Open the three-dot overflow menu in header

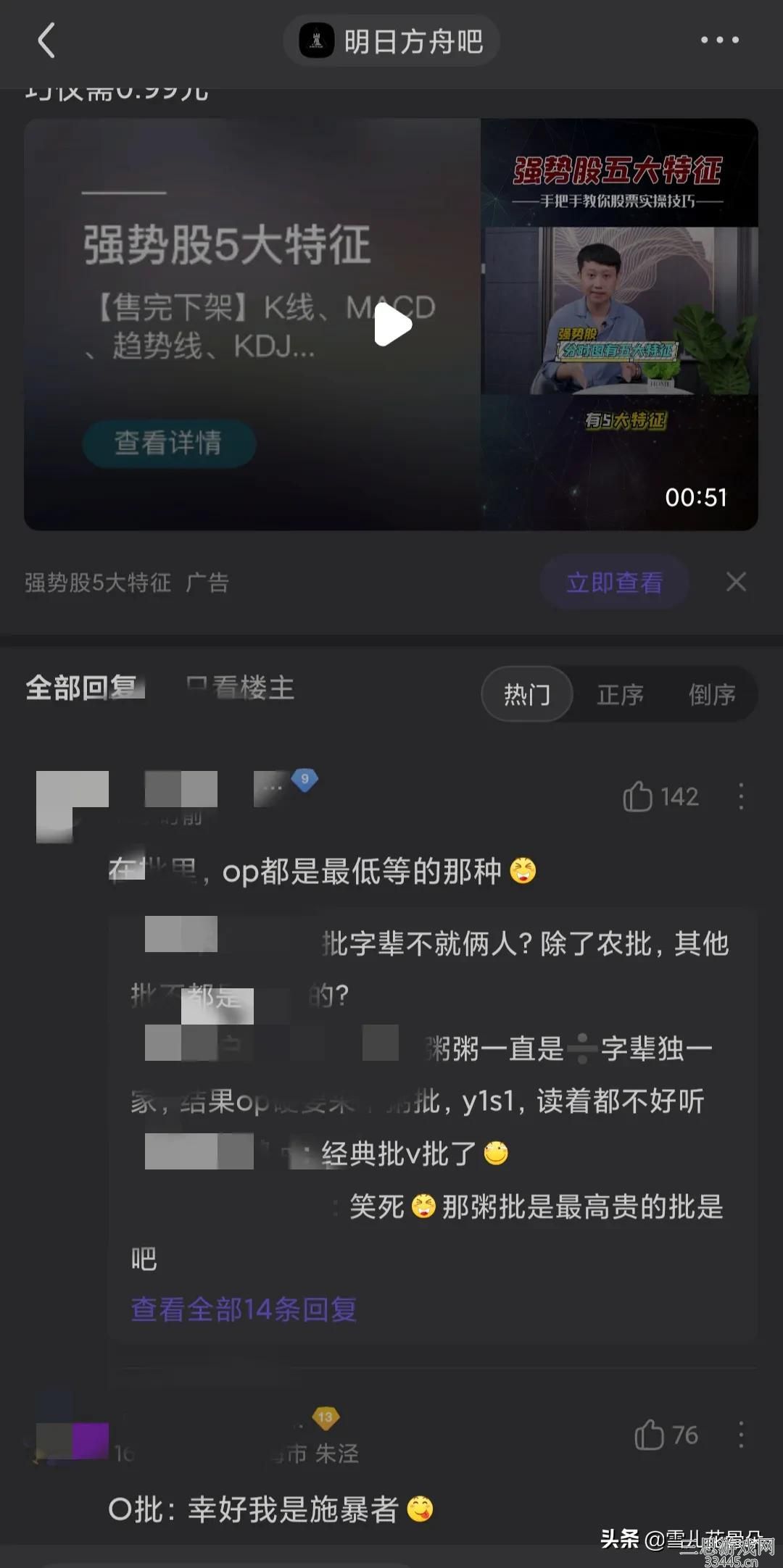tap(720, 41)
